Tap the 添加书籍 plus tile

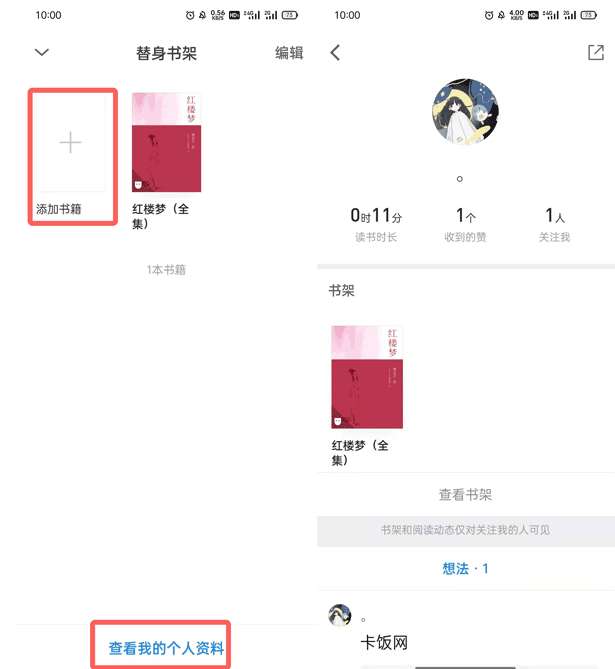[70, 143]
